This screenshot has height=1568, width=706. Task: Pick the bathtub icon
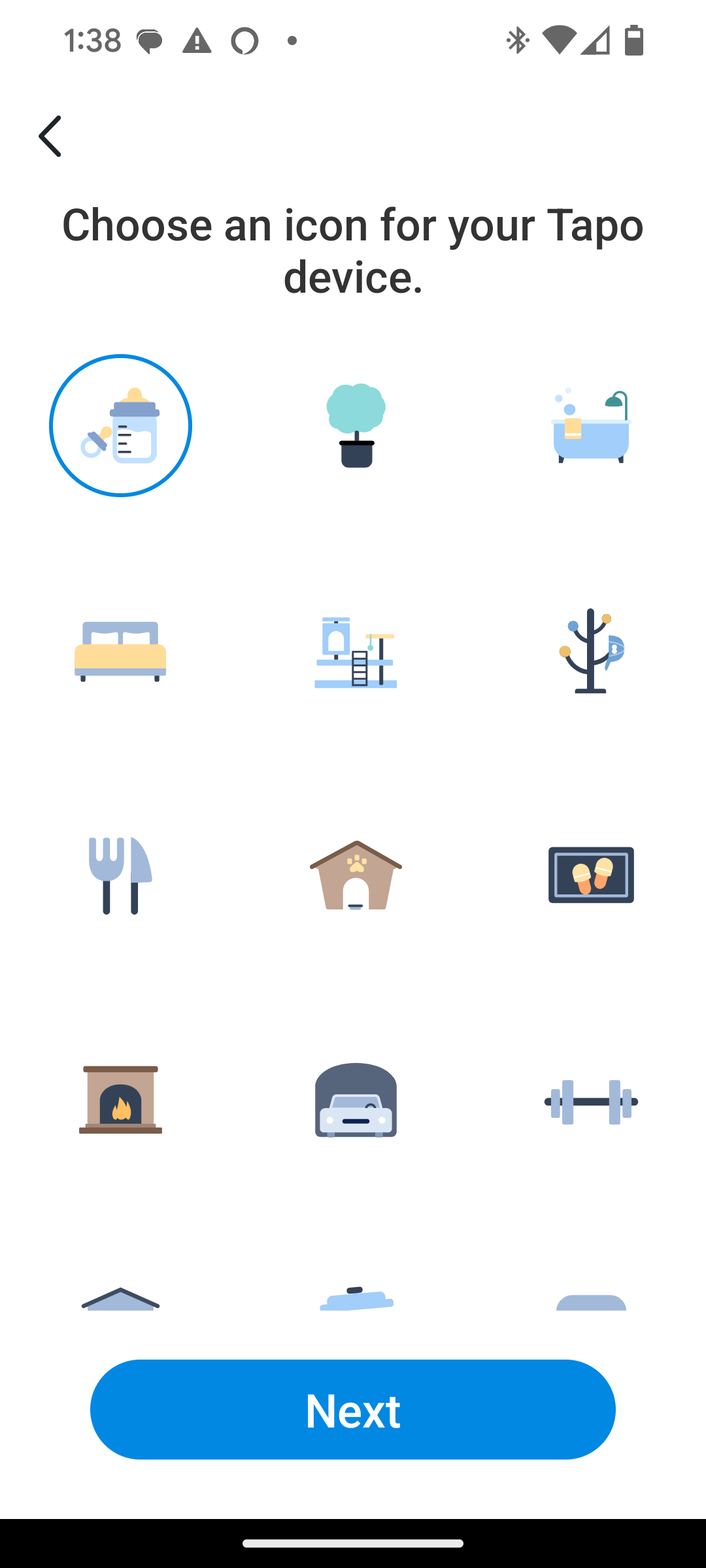click(591, 425)
